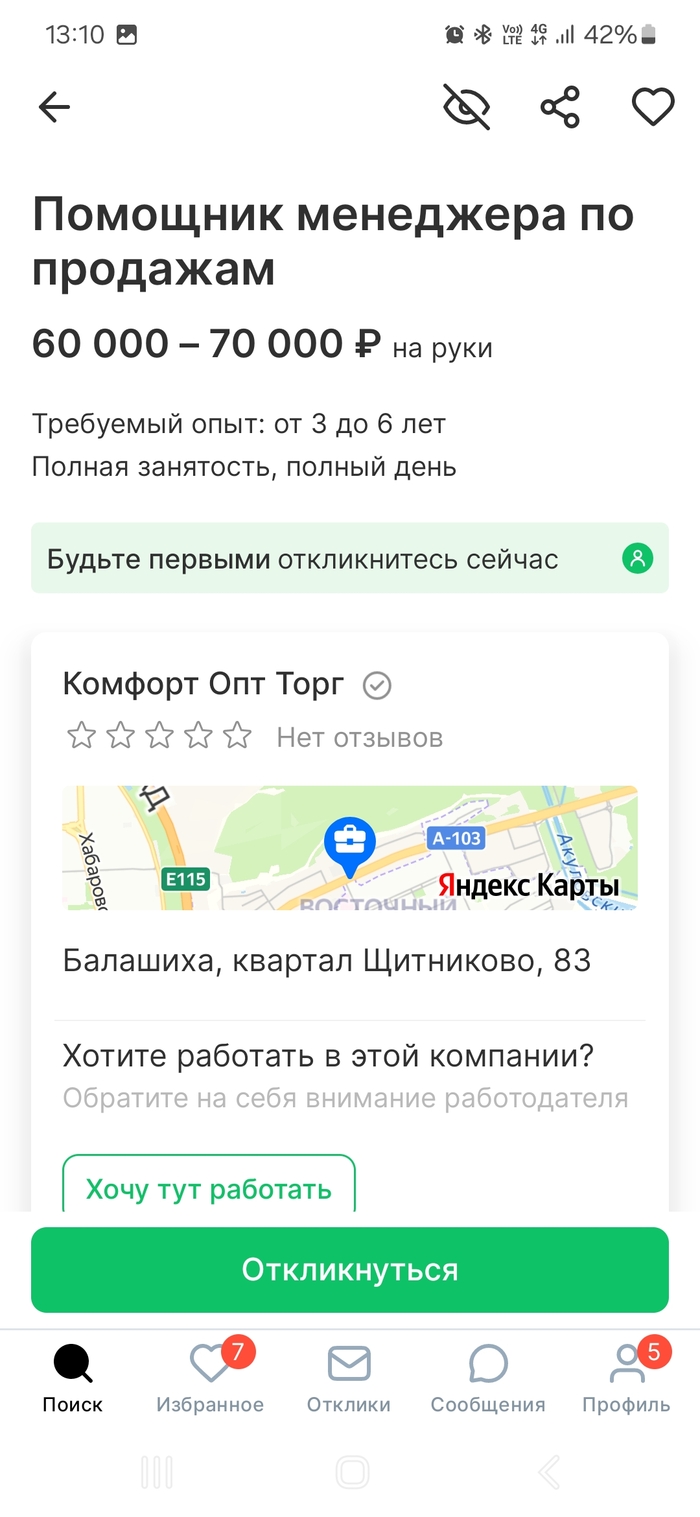Go back using the arrow icon
This screenshot has height=1517, width=700.
click(x=54, y=107)
